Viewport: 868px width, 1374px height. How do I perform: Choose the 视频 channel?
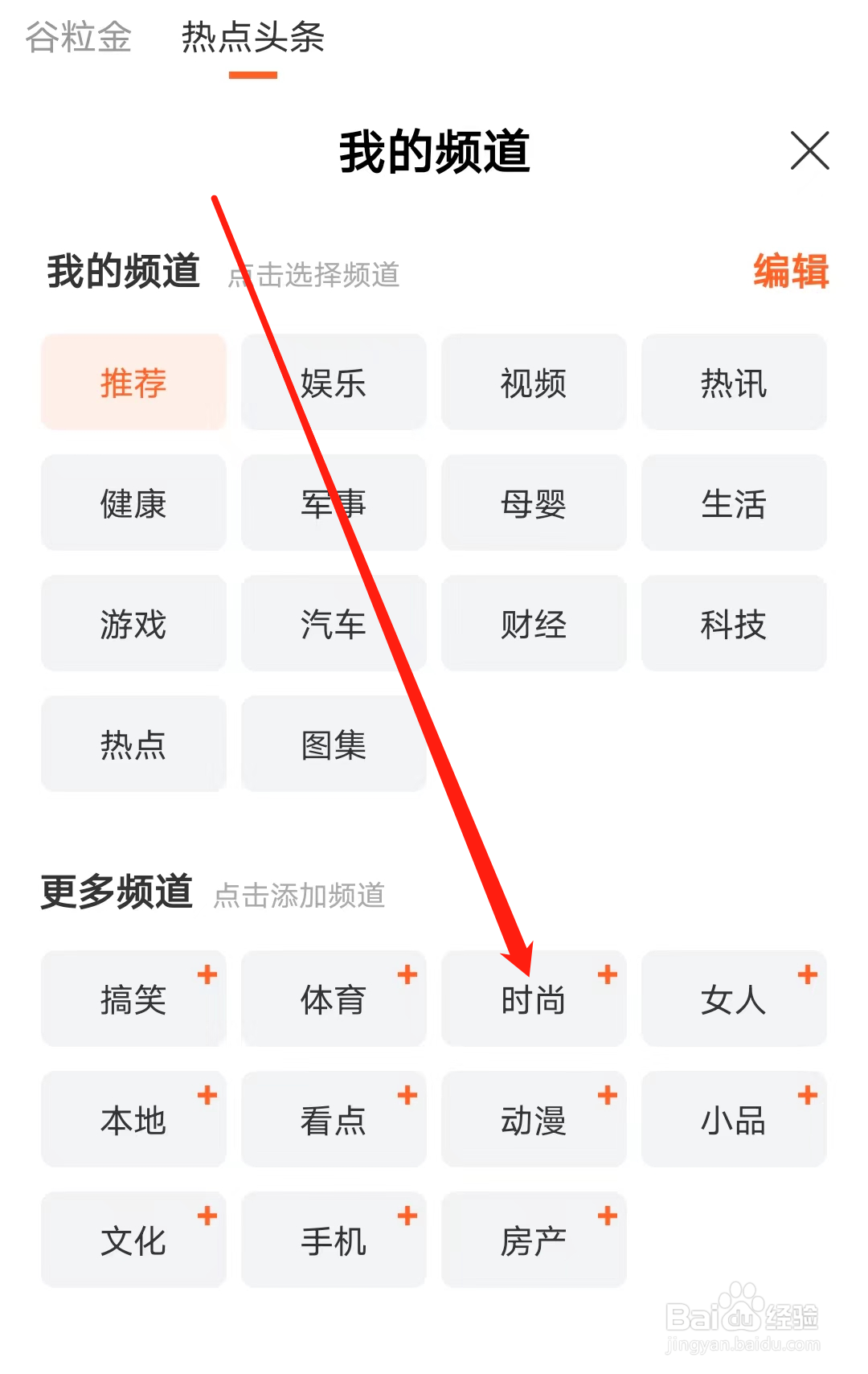(x=534, y=383)
